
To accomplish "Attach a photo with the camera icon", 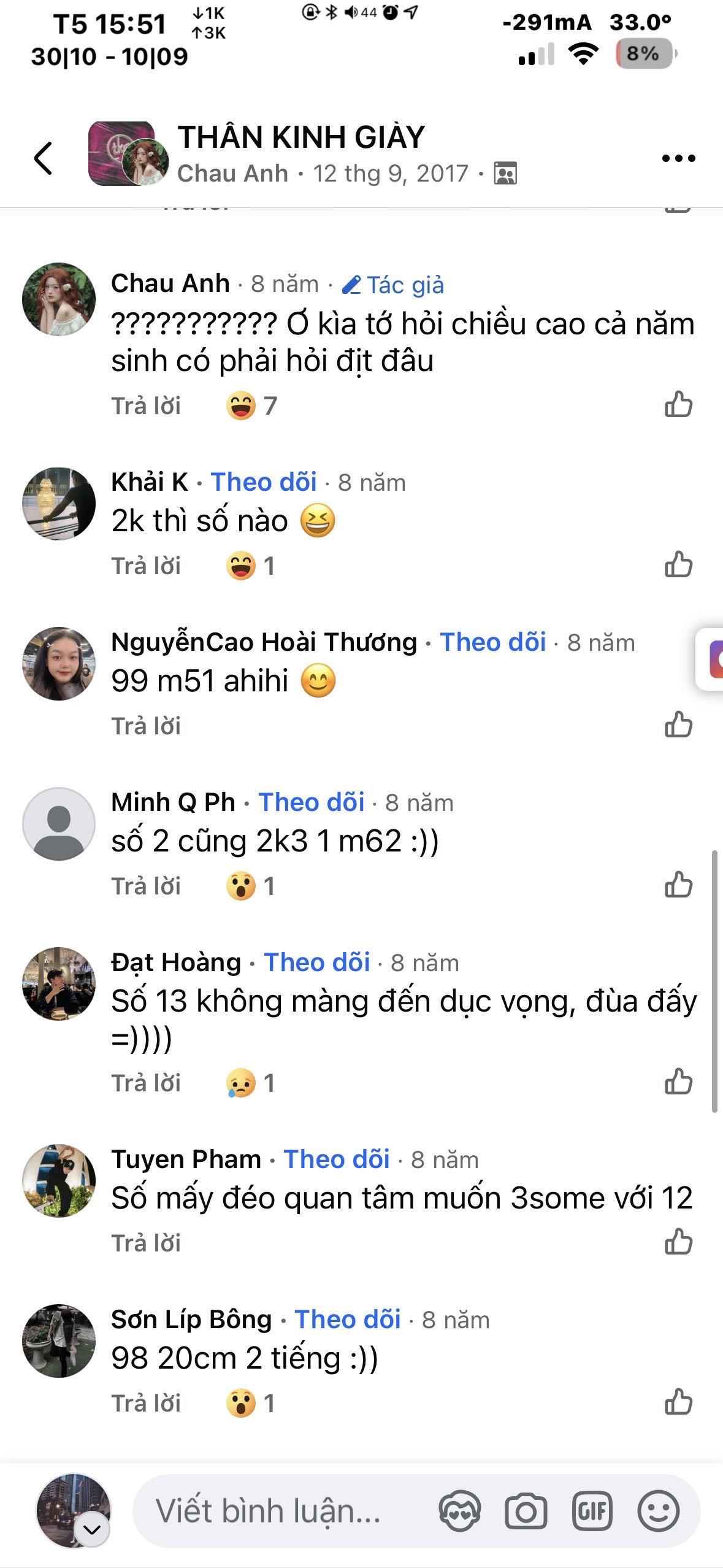I will (x=526, y=1511).
